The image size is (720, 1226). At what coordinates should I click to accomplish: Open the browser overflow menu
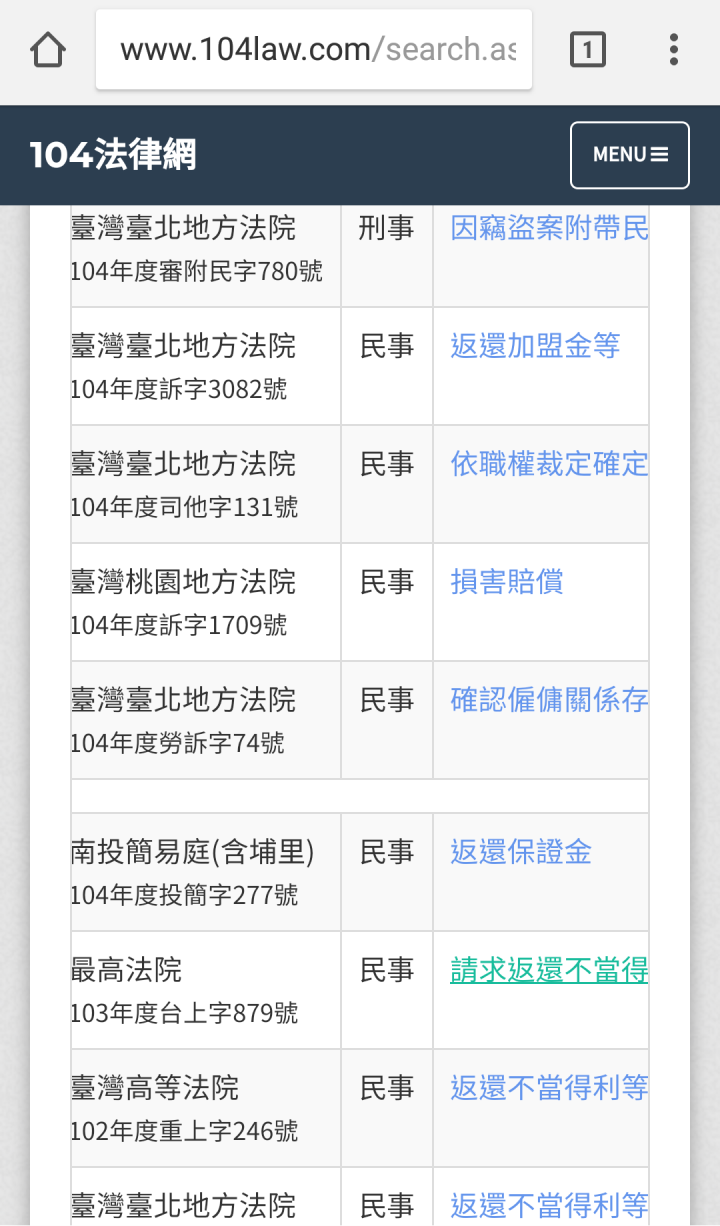[674, 50]
